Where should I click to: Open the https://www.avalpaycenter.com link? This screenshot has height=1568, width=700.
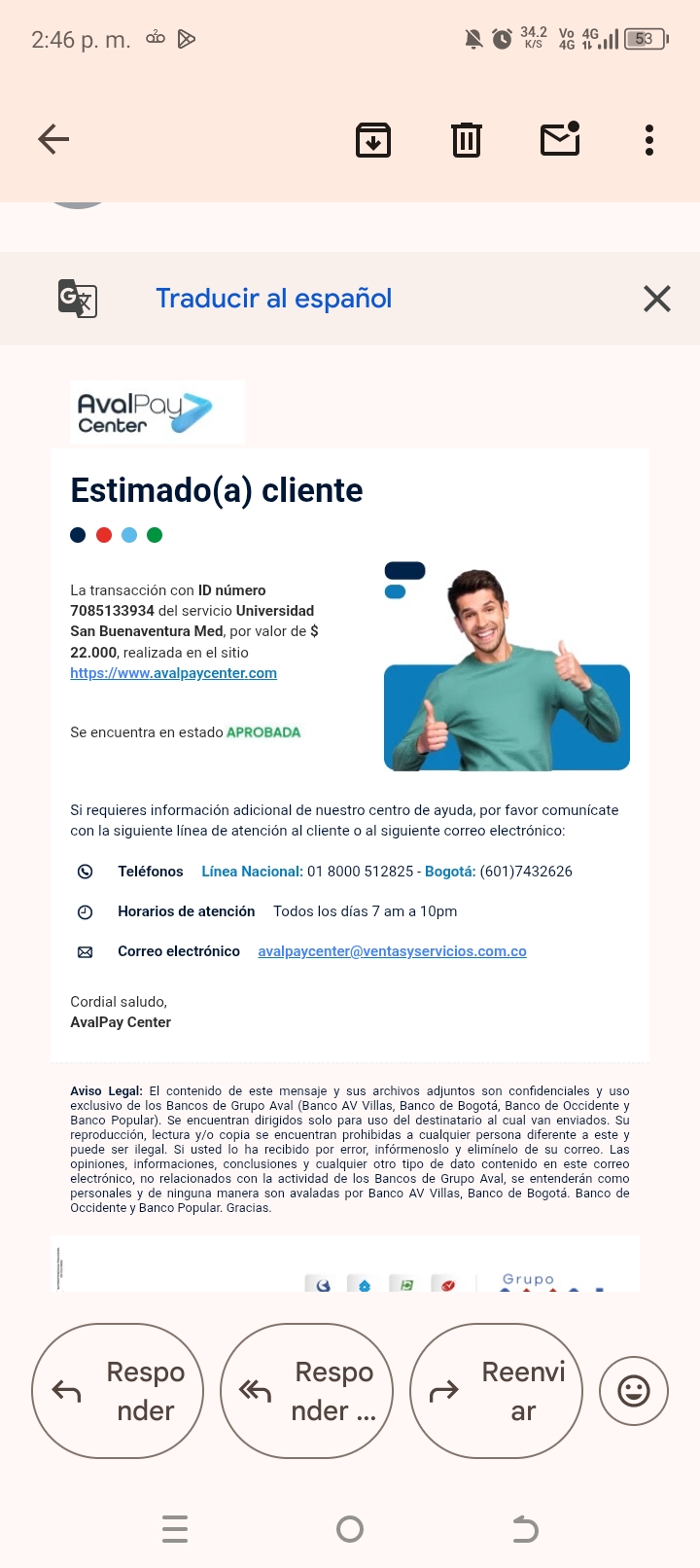pos(174,673)
